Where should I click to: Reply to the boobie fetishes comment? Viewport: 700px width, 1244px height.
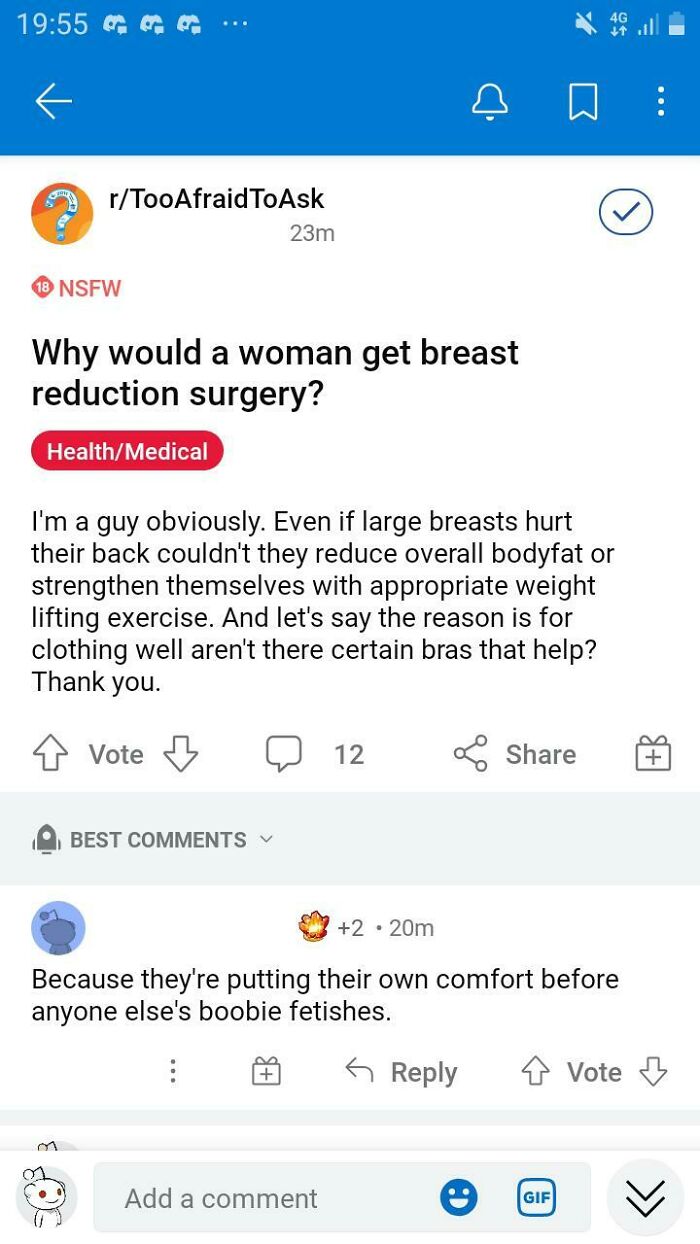pos(402,1072)
